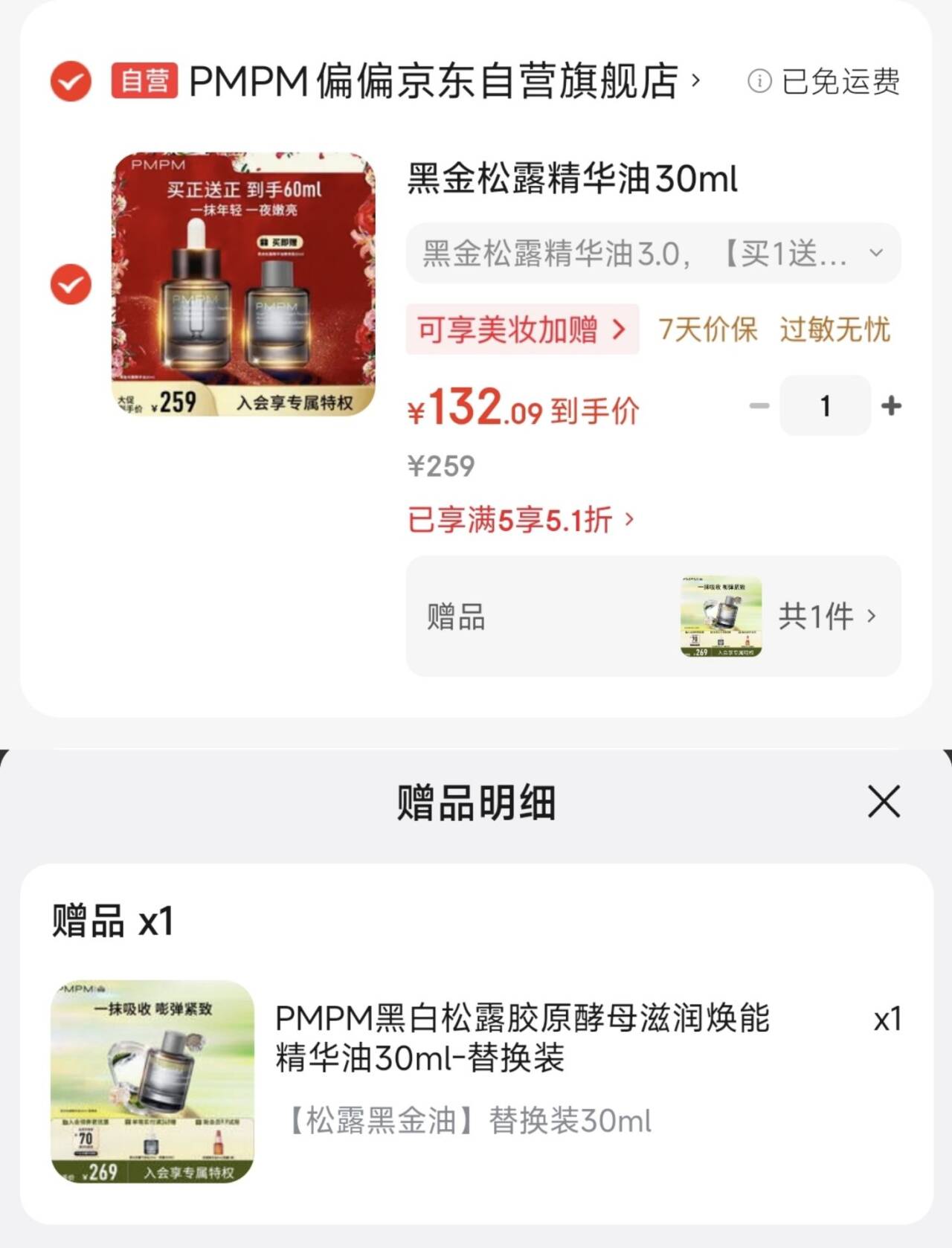Viewport: 952px width, 1248px height.
Task: Uncheck the PMPM store selection checkbox
Action: pos(71,81)
